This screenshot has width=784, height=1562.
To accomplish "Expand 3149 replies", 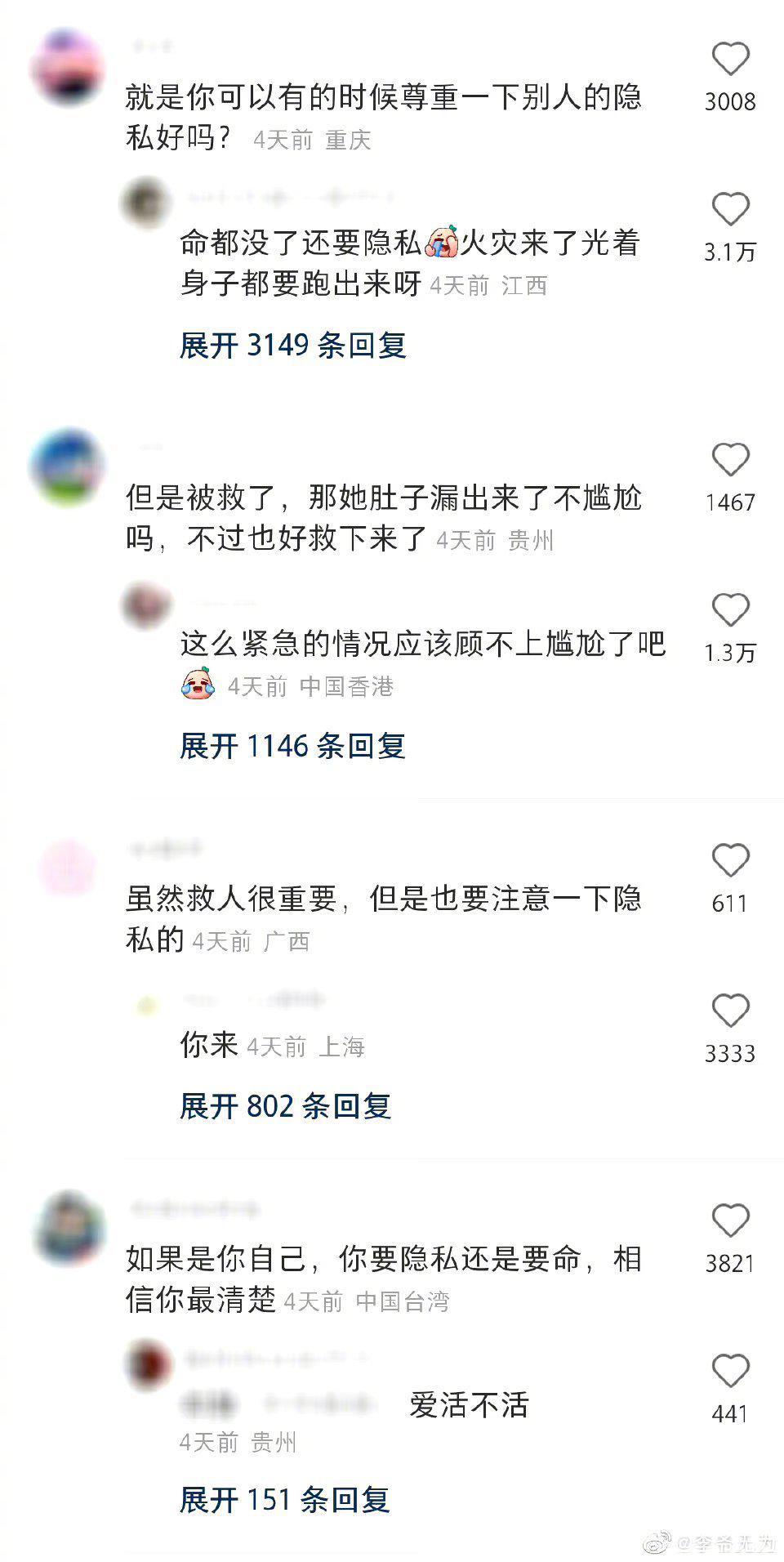I will coord(292,346).
